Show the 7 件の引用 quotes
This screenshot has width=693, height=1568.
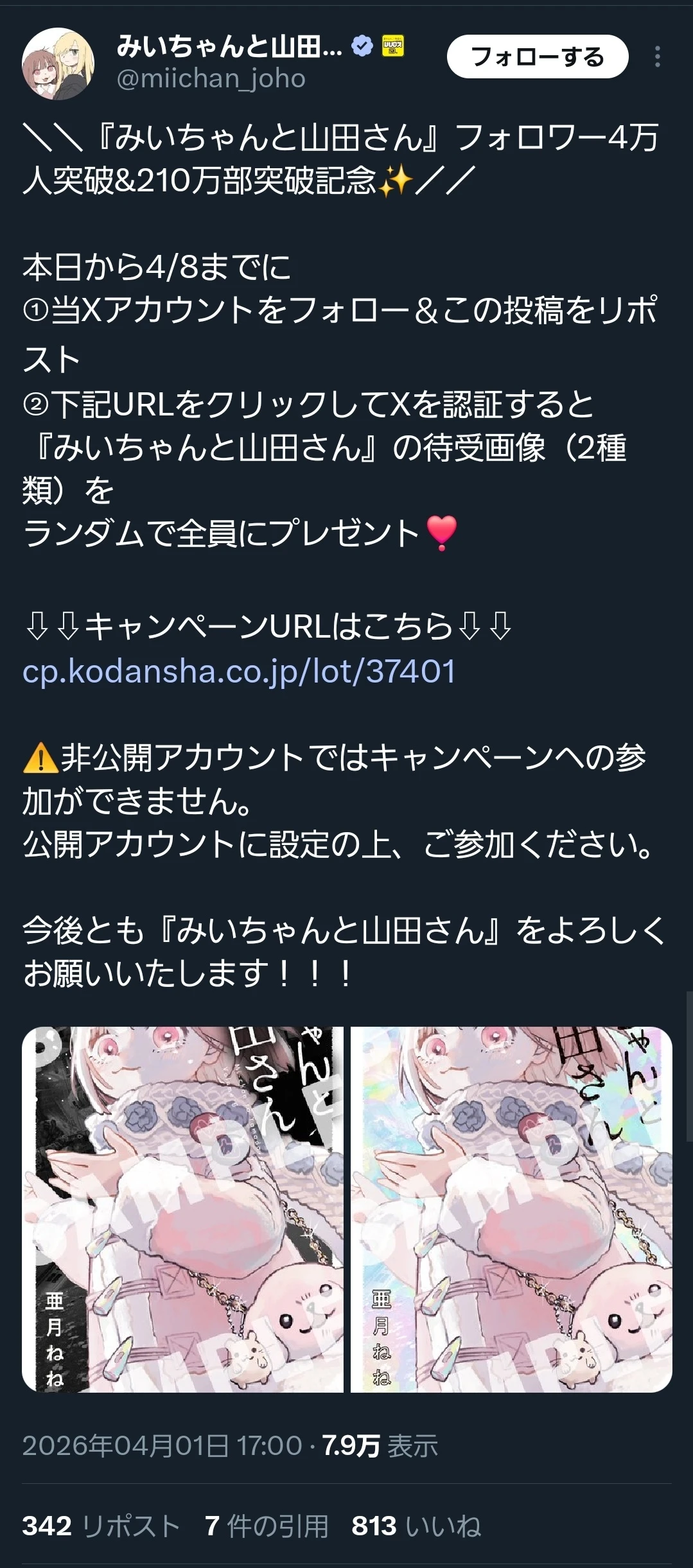tap(267, 1526)
